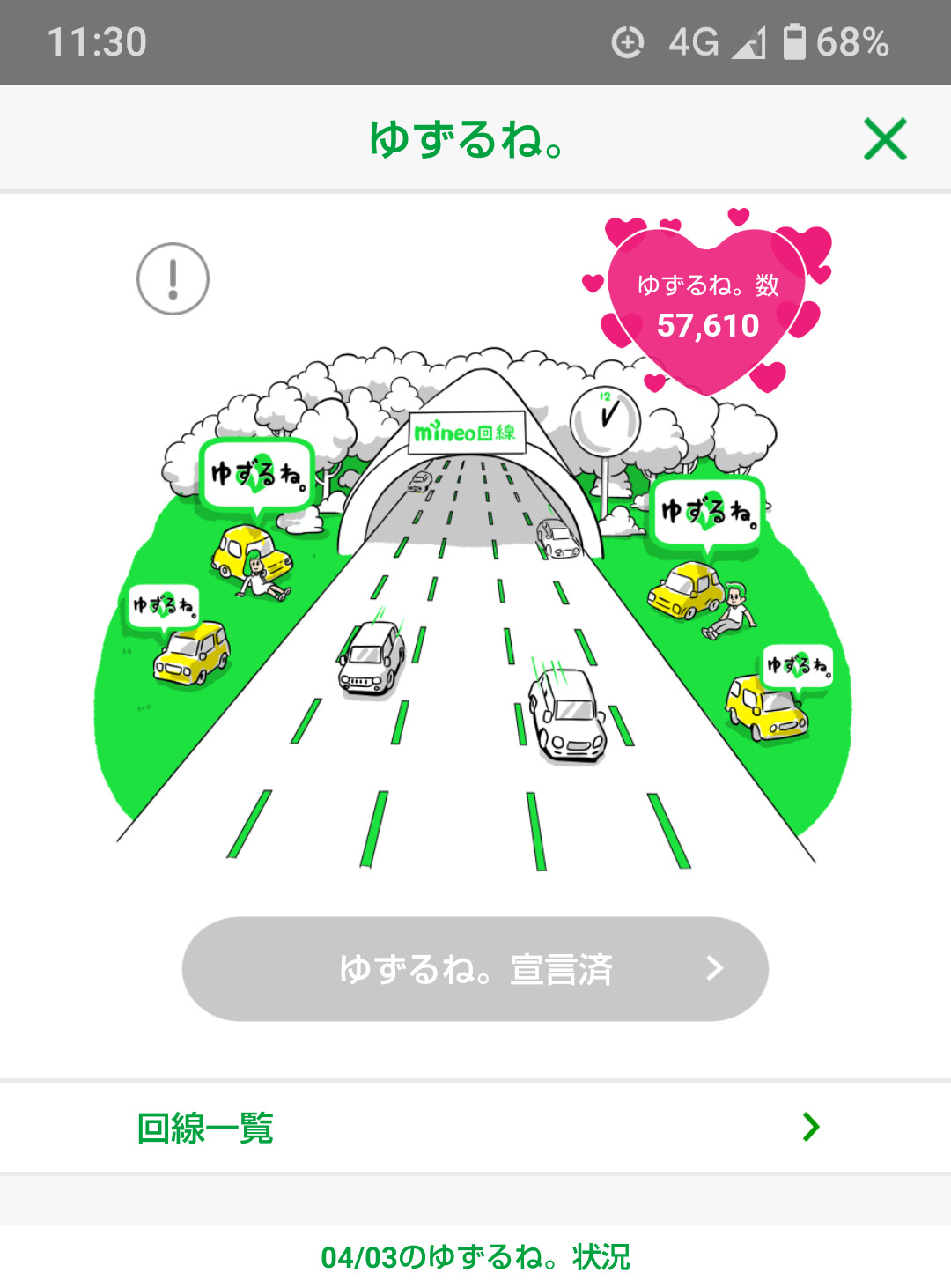Open the 回線一覧 row
The image size is (951, 1288).
coord(475,1127)
